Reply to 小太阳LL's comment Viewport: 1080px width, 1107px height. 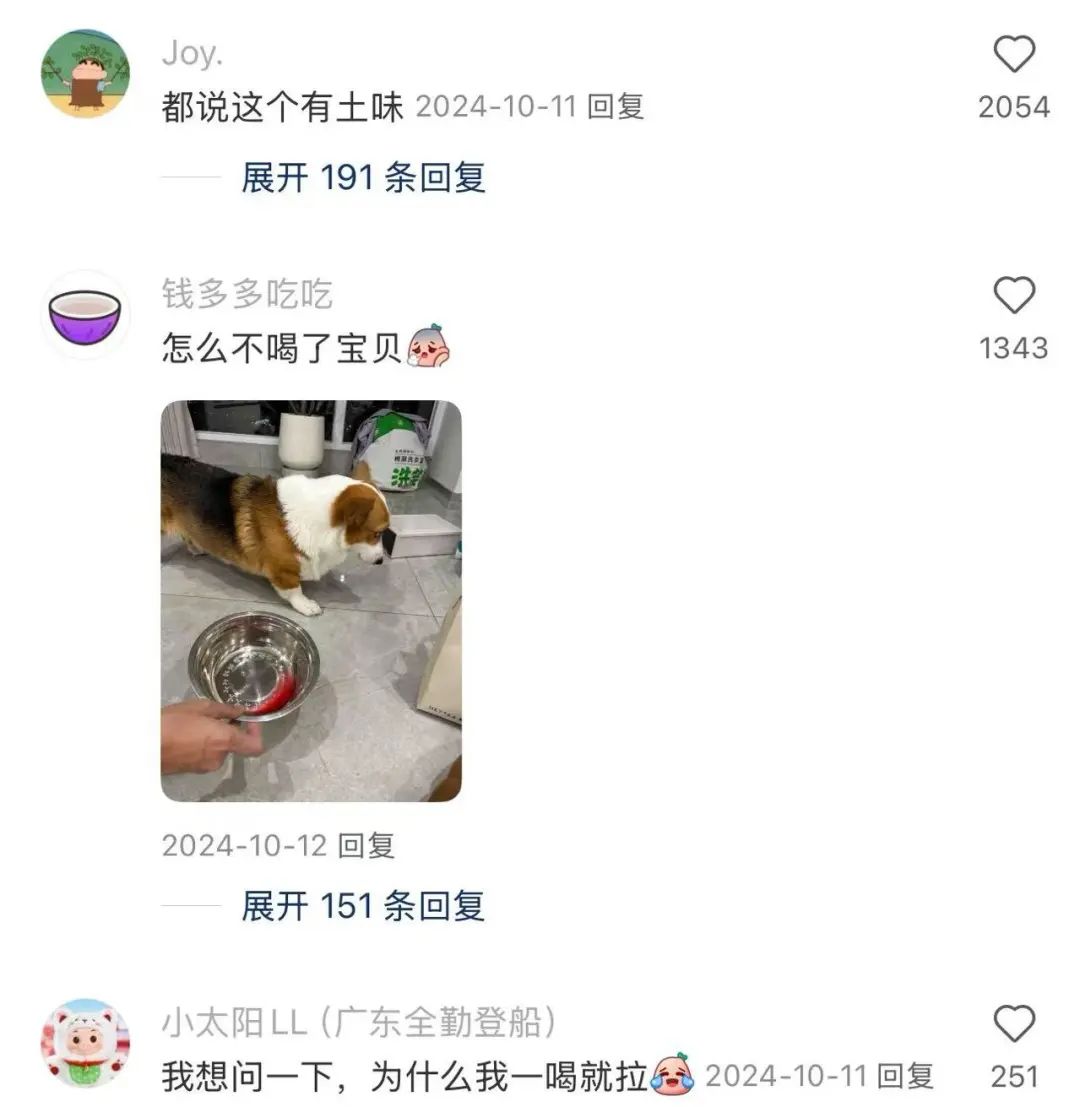coord(904,1076)
